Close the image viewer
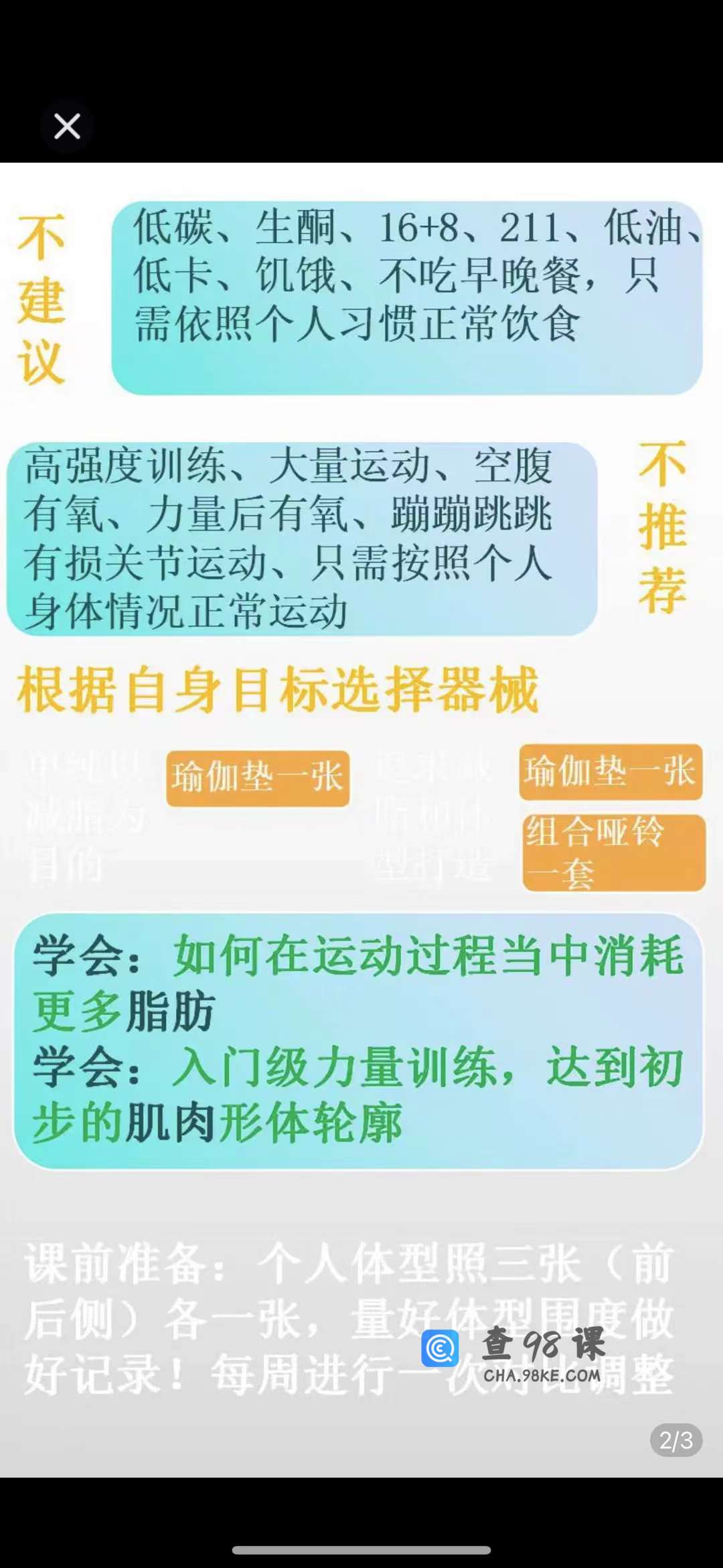The height and width of the screenshot is (1568, 723). coord(67,126)
